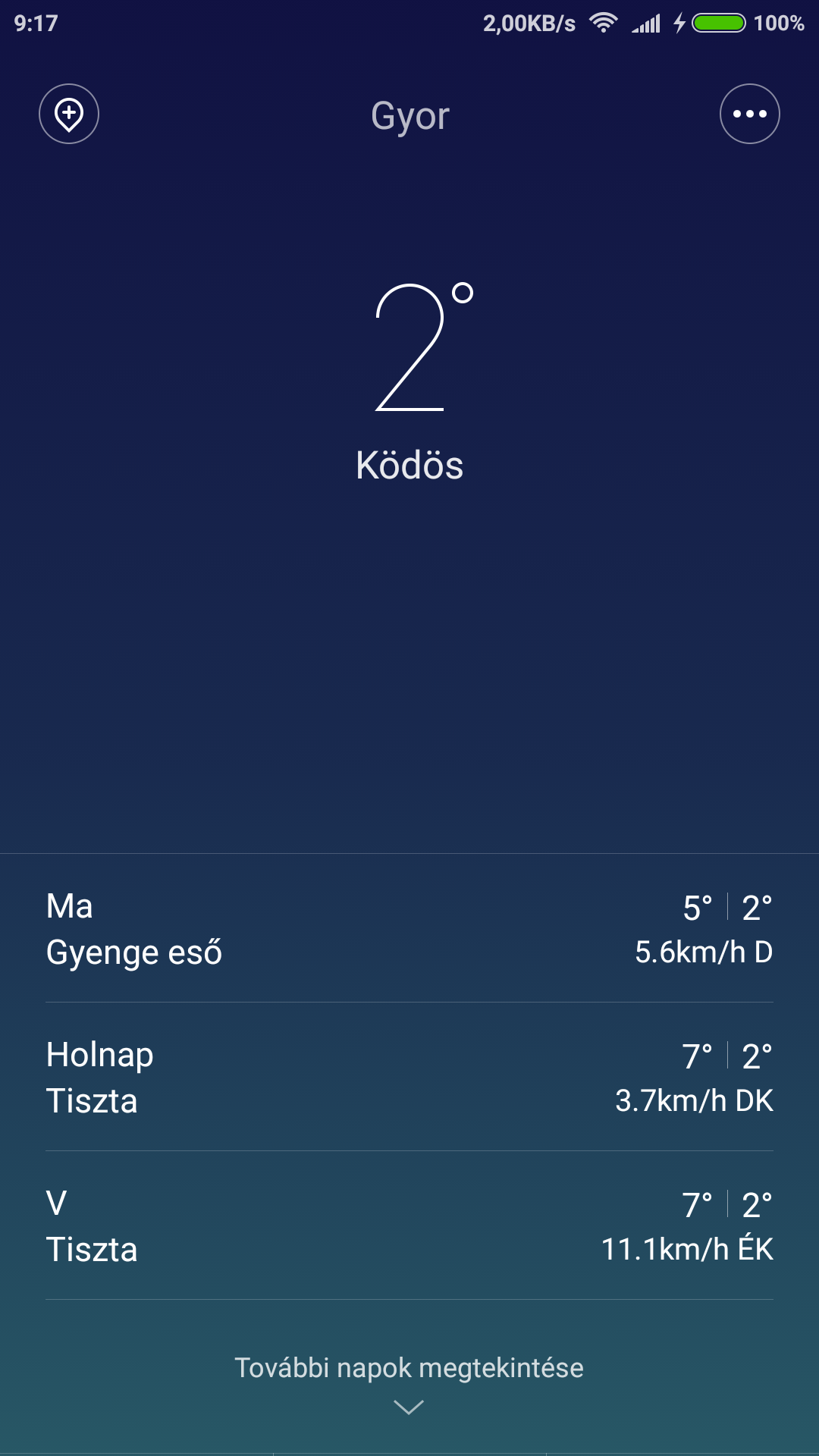Open the V Tiszta forecast row
Screen dimensions: 819x1456
[x=409, y=1226]
